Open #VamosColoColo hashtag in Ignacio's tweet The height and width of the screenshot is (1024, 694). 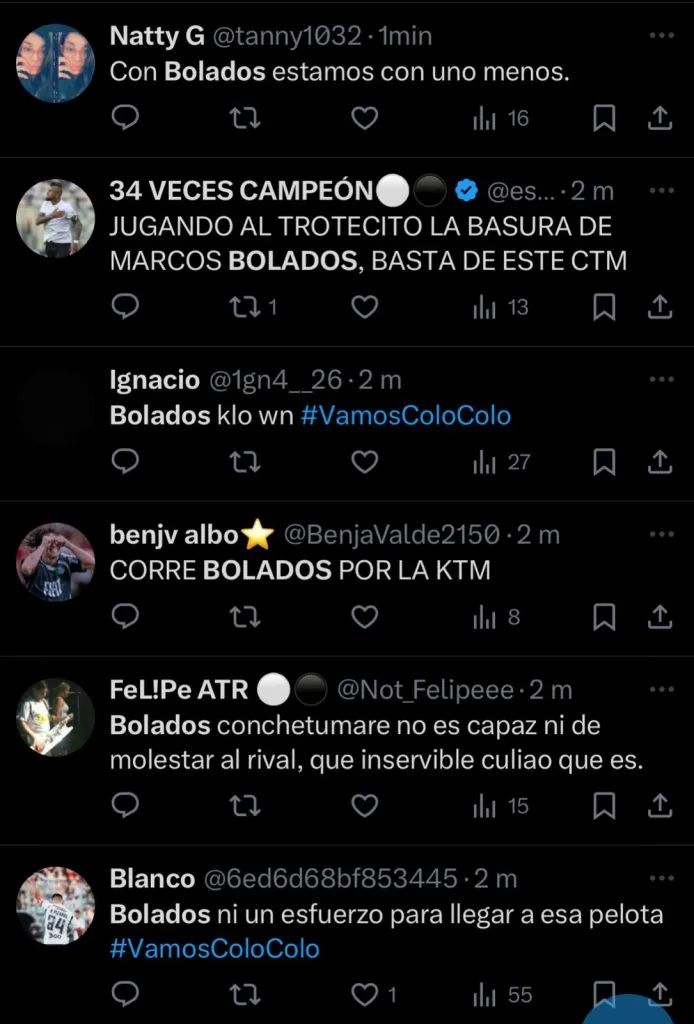(x=405, y=415)
